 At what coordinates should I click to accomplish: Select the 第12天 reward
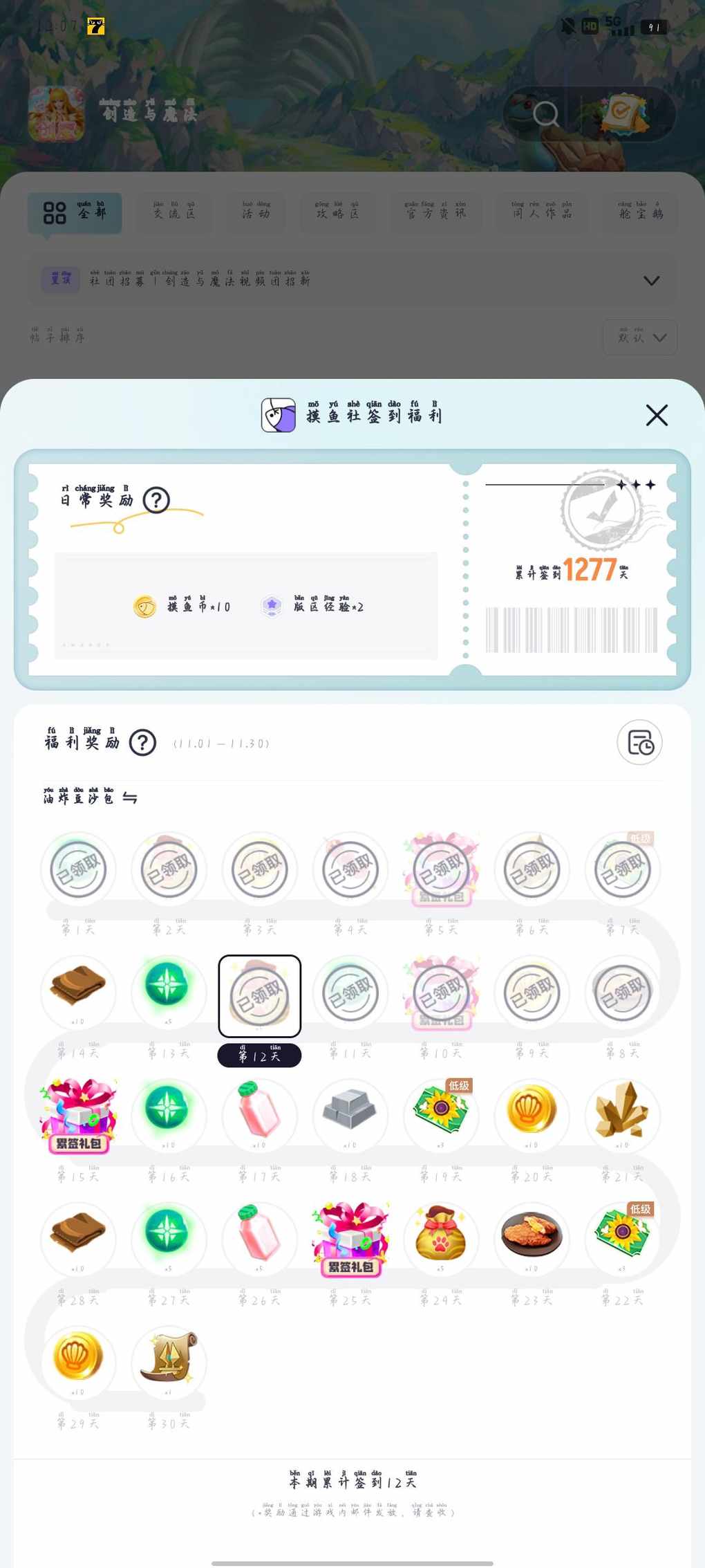coord(259,995)
